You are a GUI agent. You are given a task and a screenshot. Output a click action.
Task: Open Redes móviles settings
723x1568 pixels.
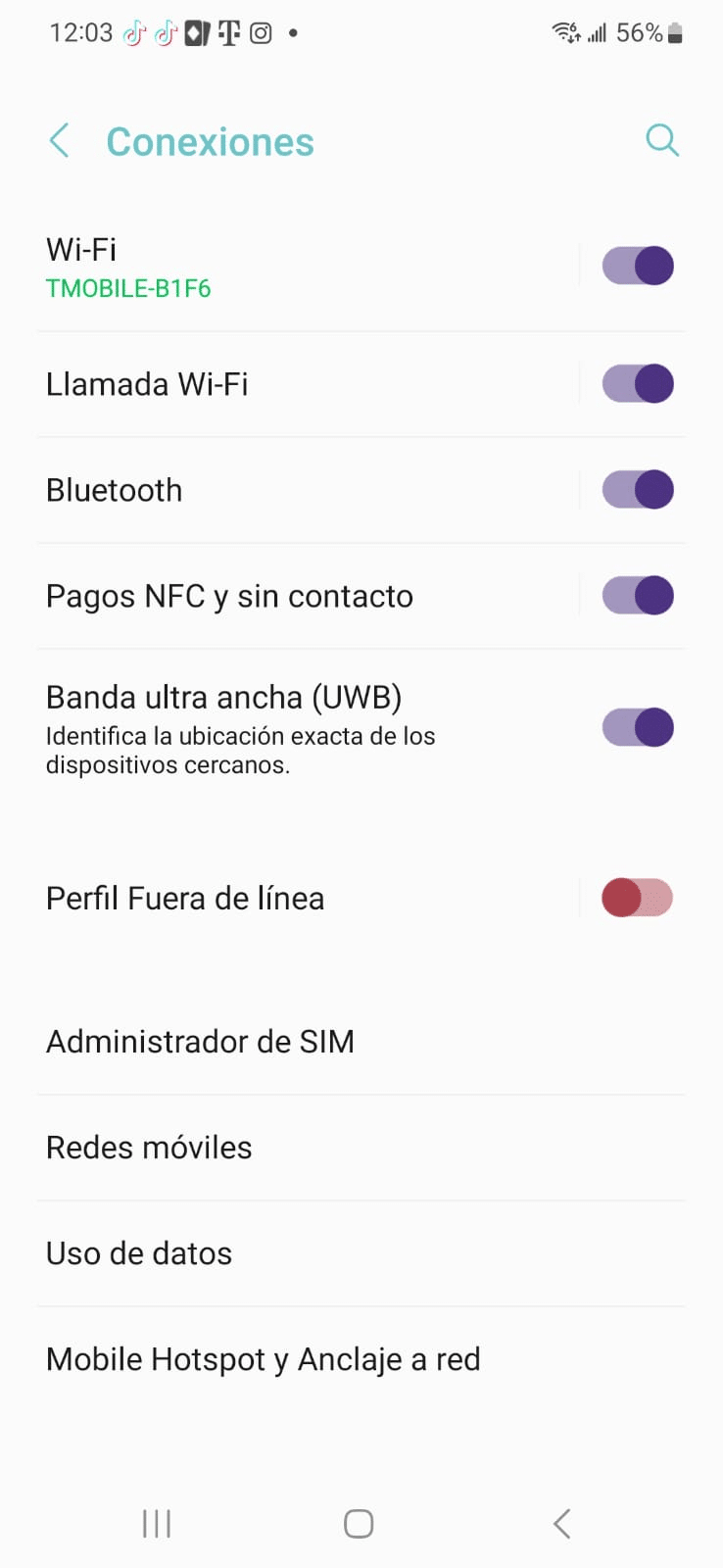click(x=149, y=1147)
